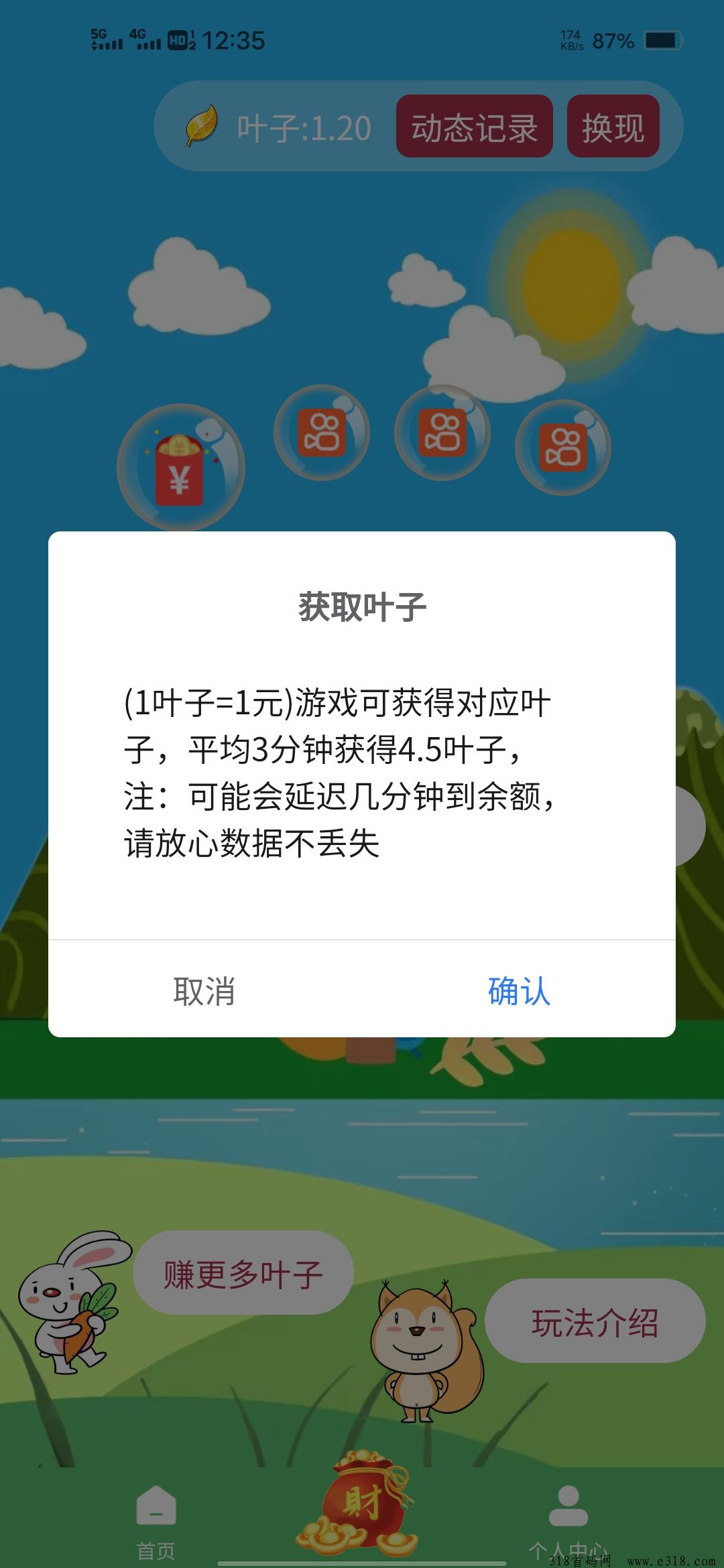Screen dimensions: 724x1568
Task: Switch to the 首页 tab
Action: 156,1516
